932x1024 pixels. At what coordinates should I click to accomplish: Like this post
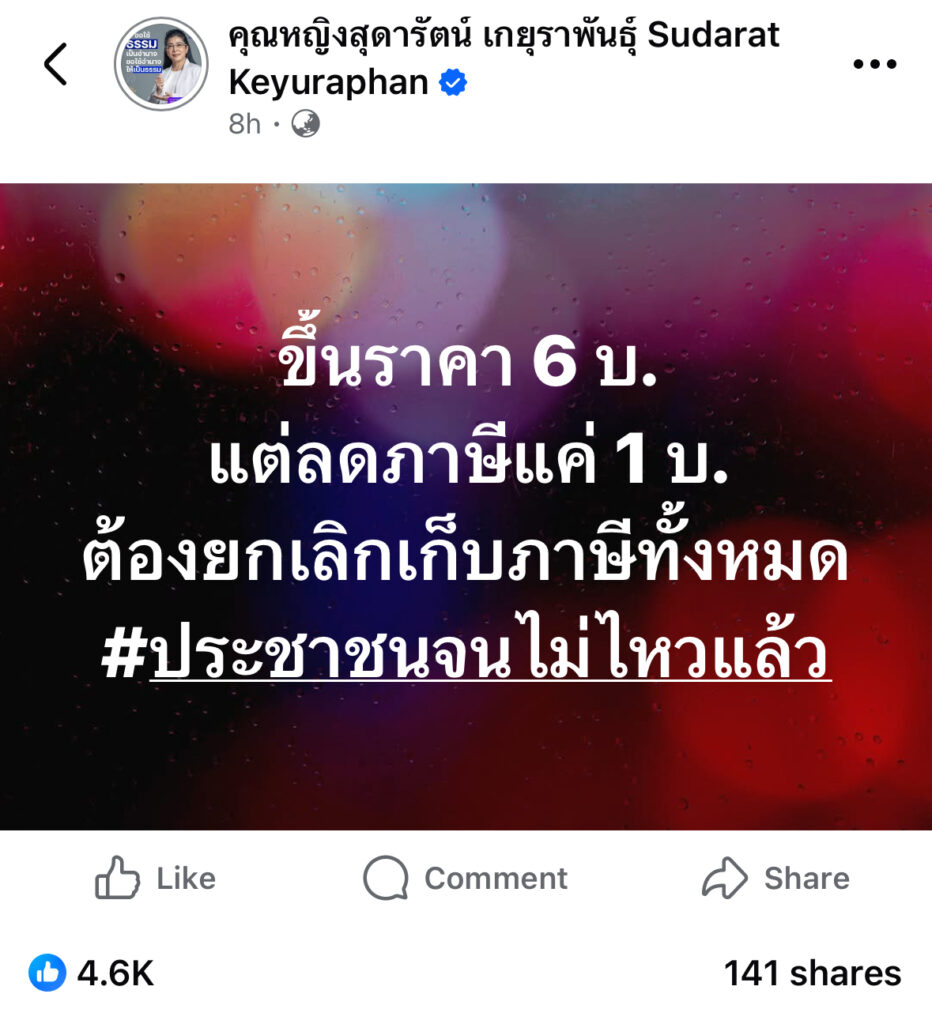pos(156,878)
